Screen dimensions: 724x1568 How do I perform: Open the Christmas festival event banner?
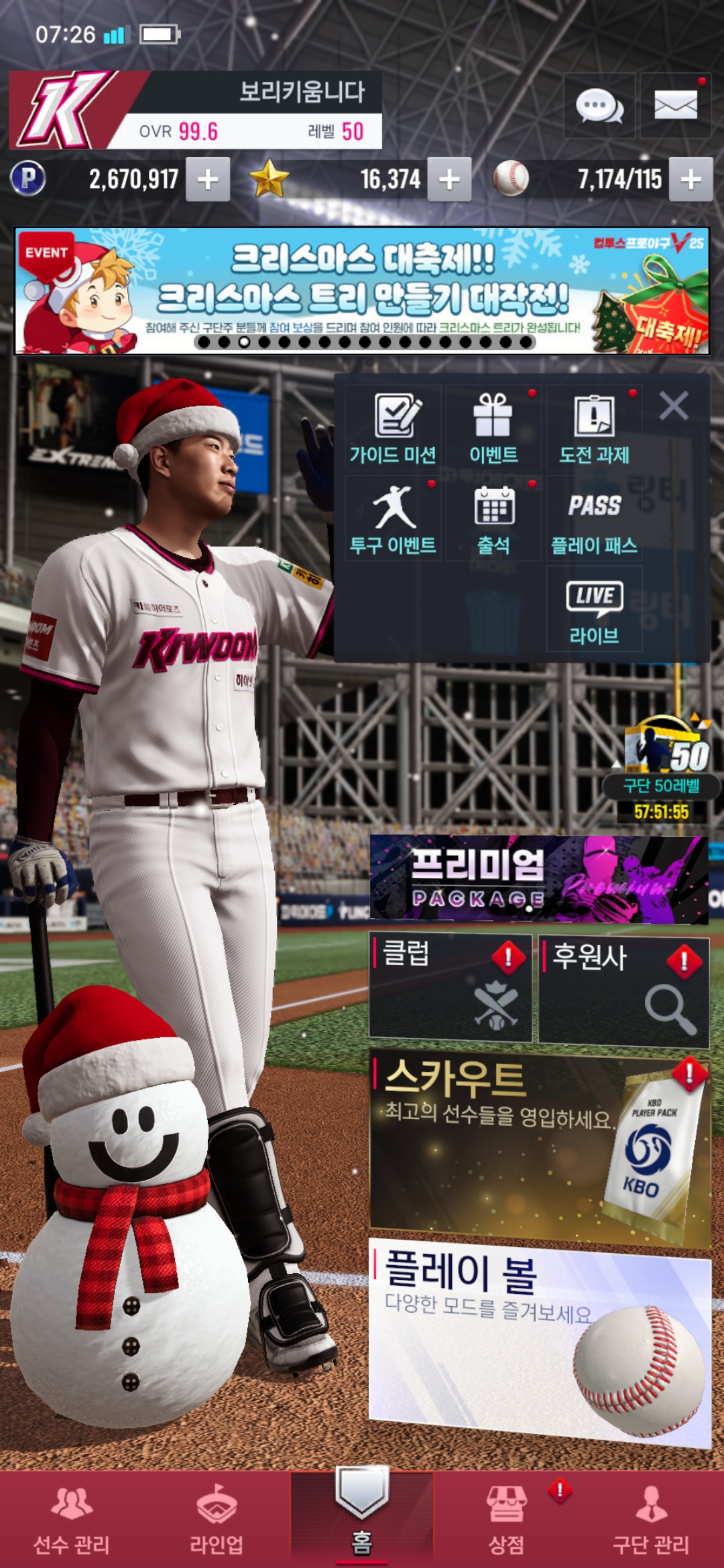tap(362, 291)
